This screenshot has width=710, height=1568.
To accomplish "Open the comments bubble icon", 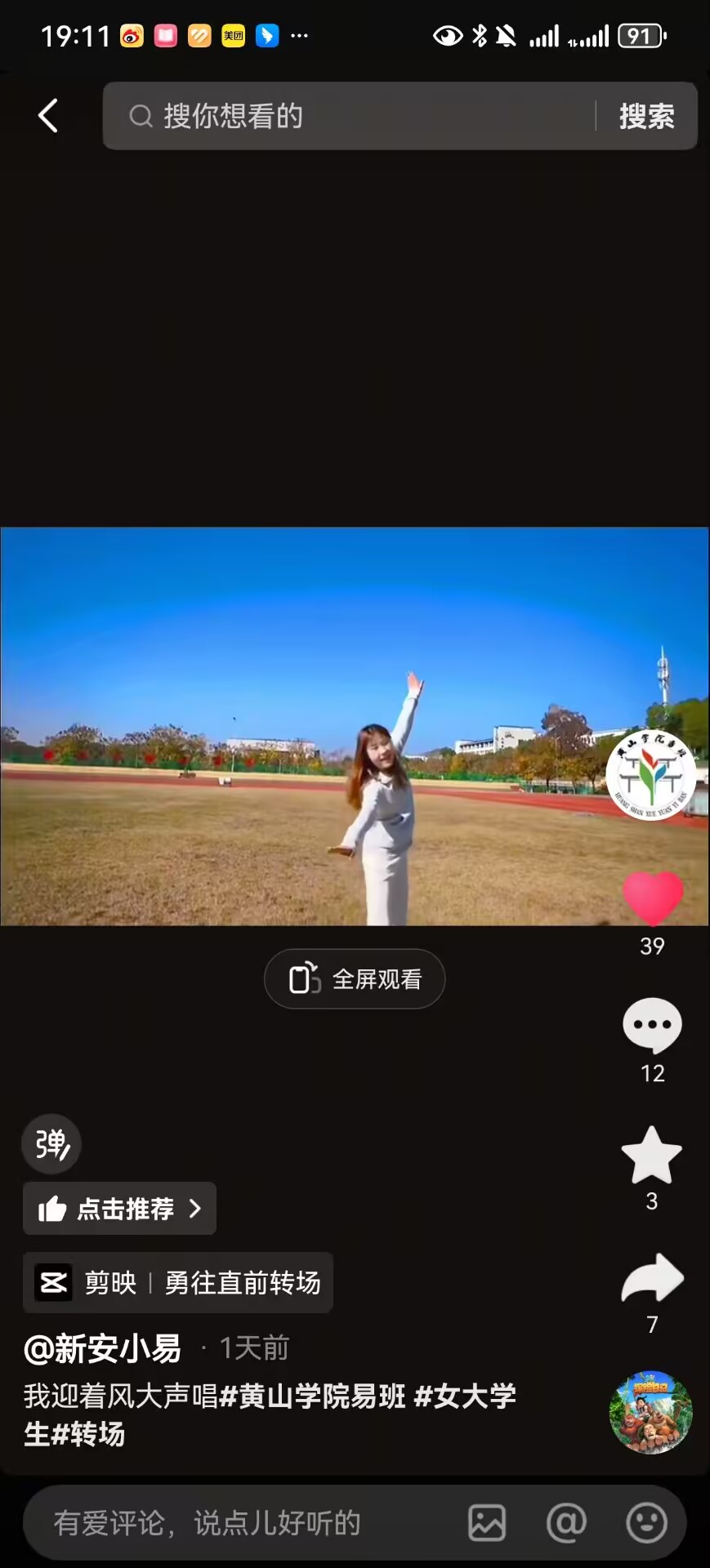I will point(652,1025).
